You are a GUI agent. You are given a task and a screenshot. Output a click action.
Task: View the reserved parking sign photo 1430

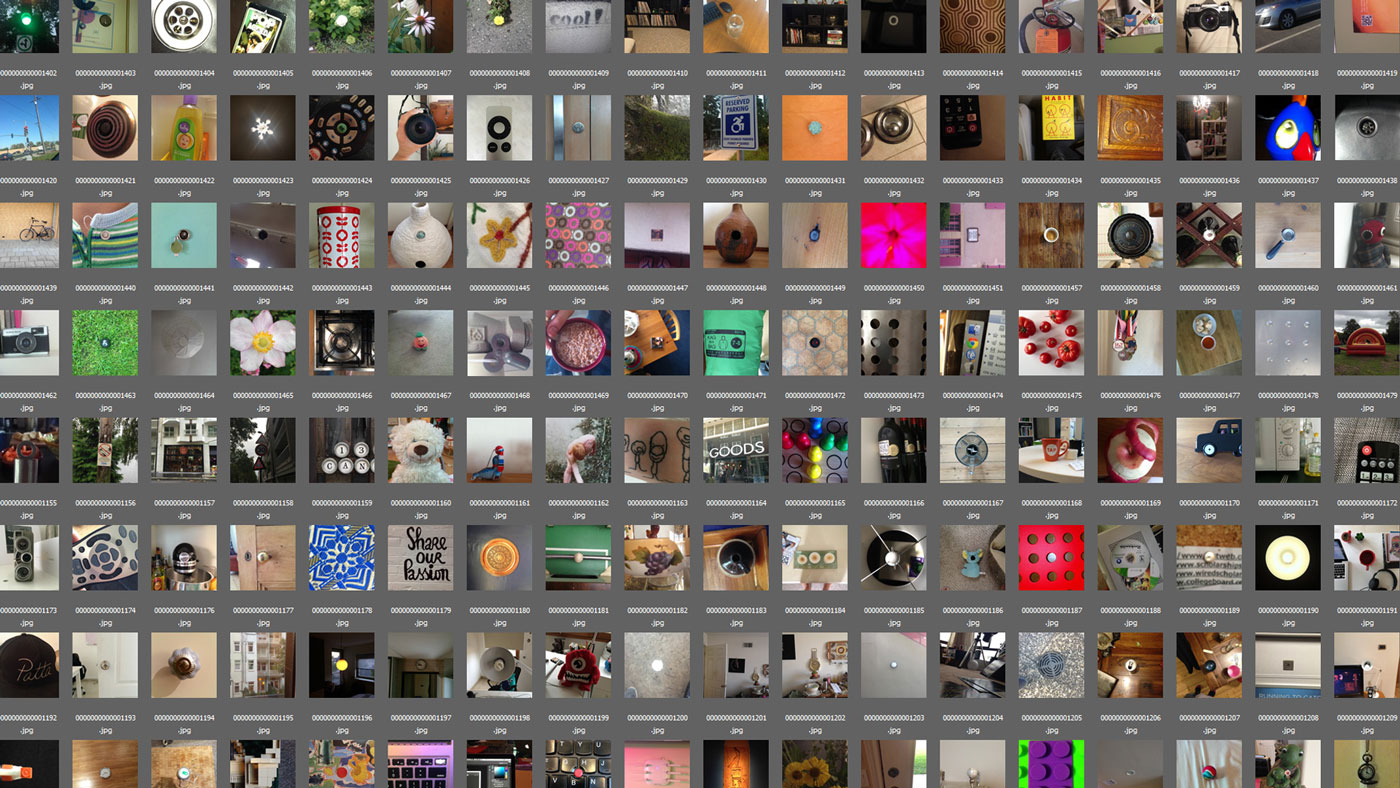[736, 128]
